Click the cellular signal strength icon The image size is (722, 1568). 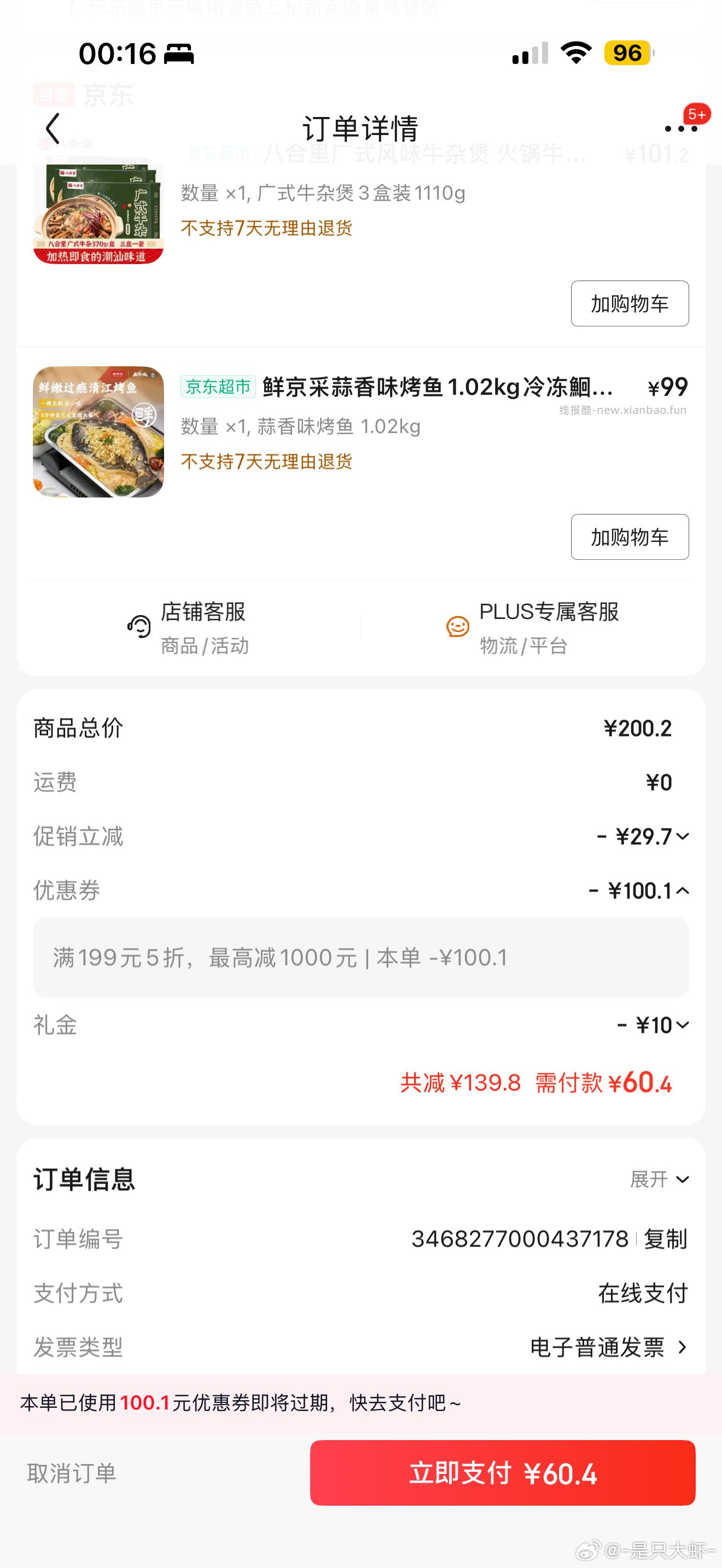click(529, 54)
